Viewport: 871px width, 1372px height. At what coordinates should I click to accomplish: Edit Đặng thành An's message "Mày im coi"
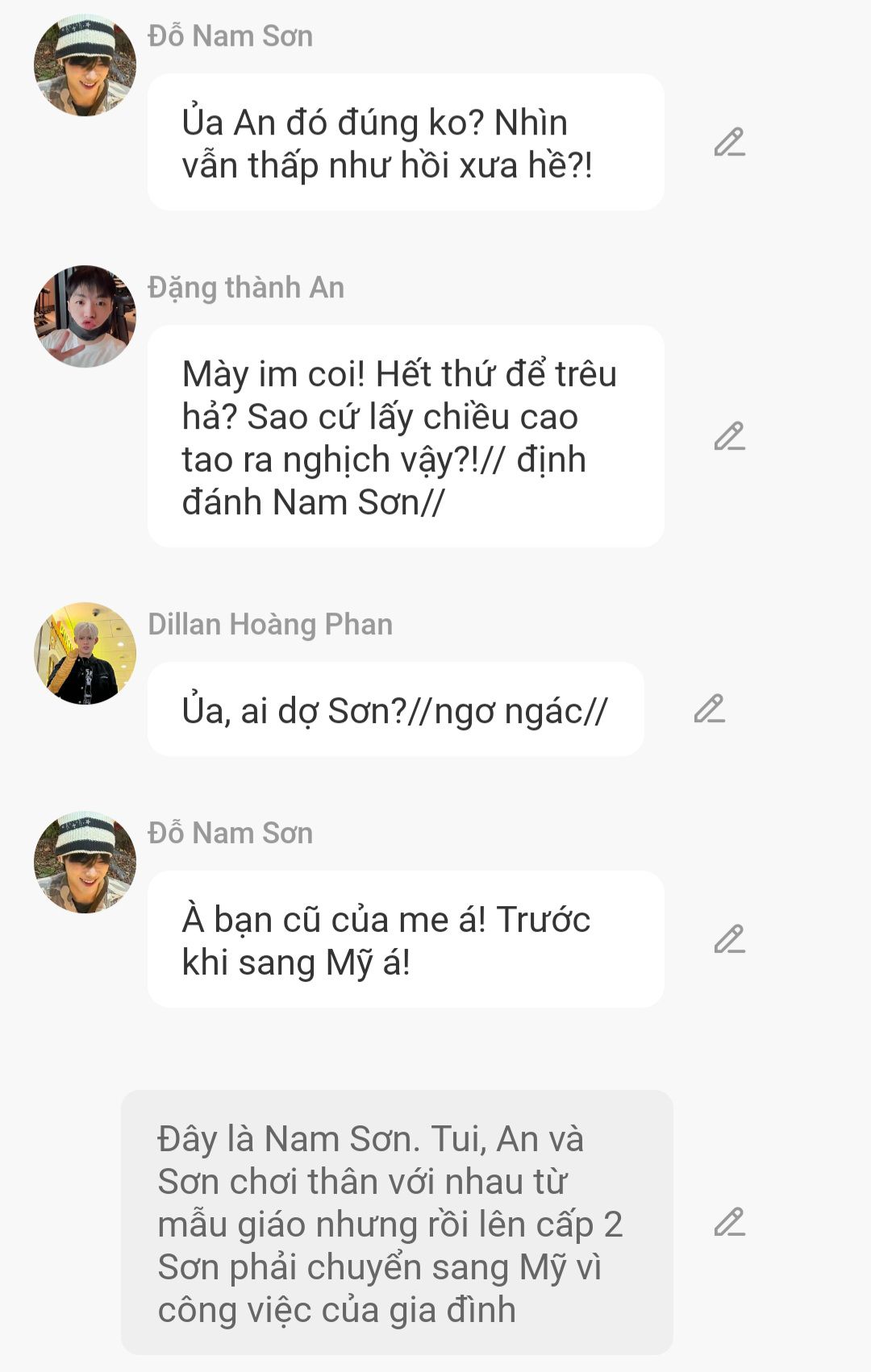coord(729,436)
